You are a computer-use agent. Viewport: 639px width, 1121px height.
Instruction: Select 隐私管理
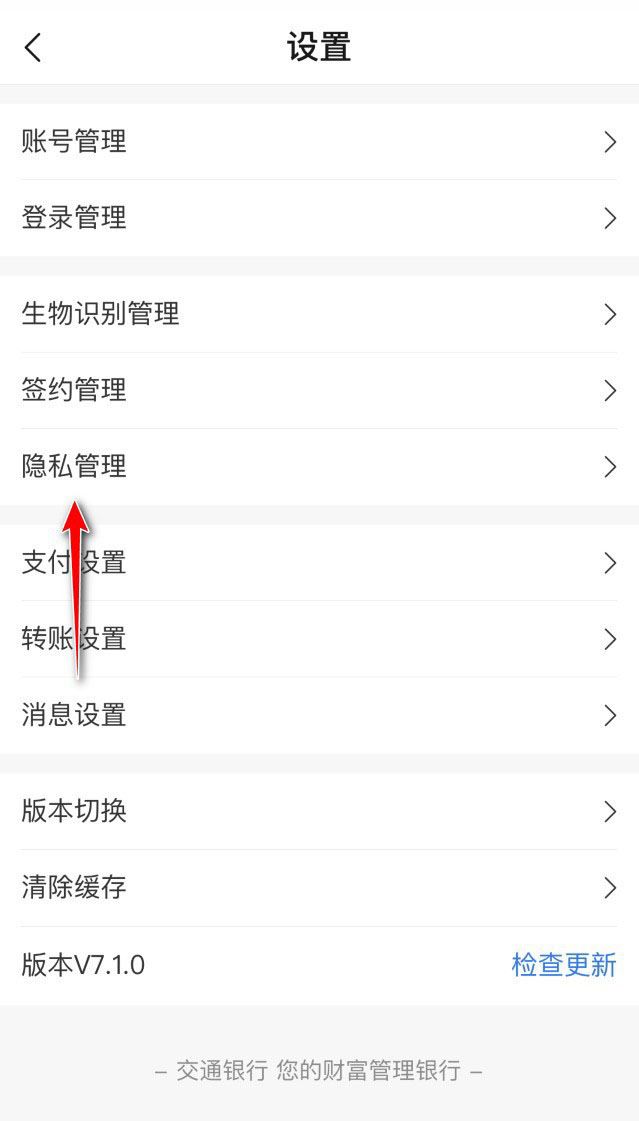pos(319,466)
